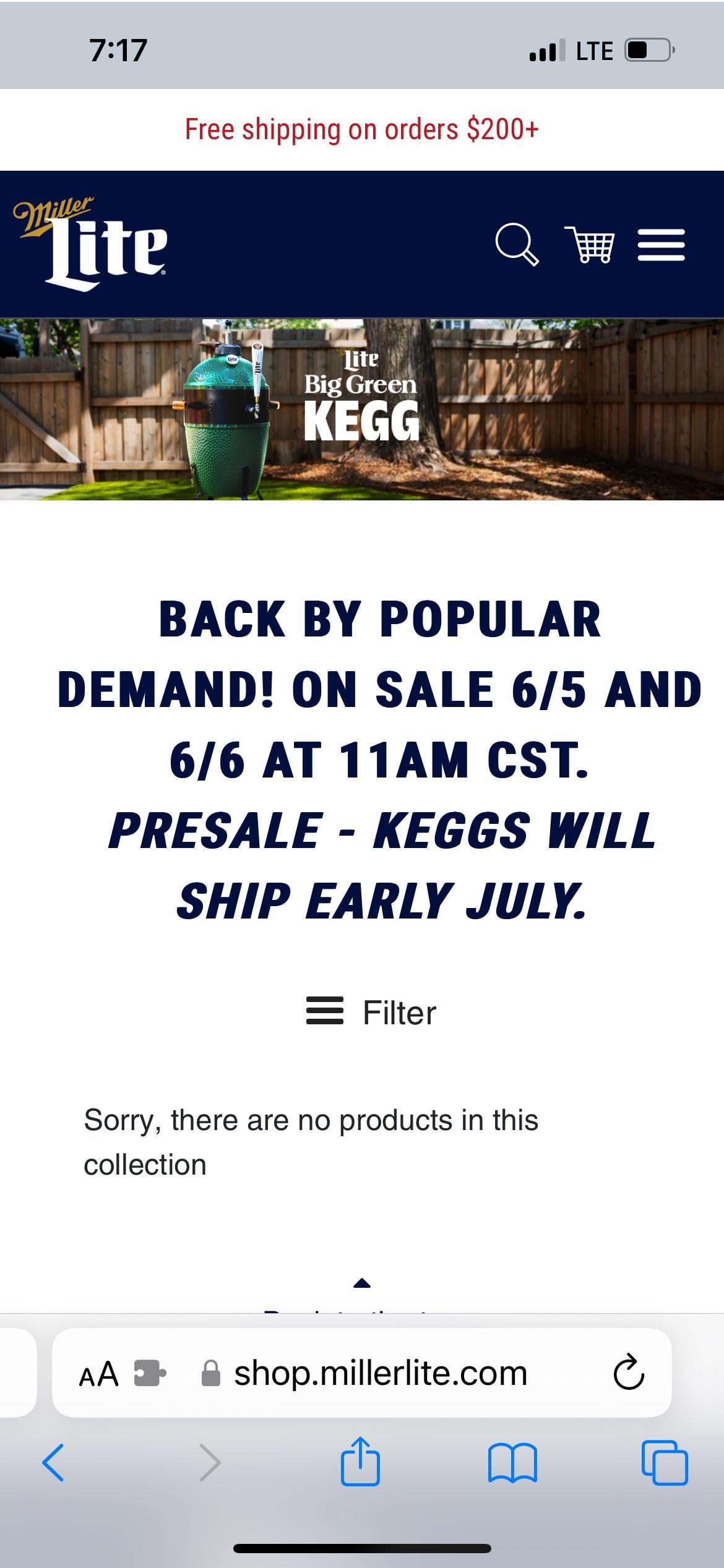The width and height of the screenshot is (724, 1568).
Task: Open the Big Green Kegg banner
Action: click(x=362, y=409)
